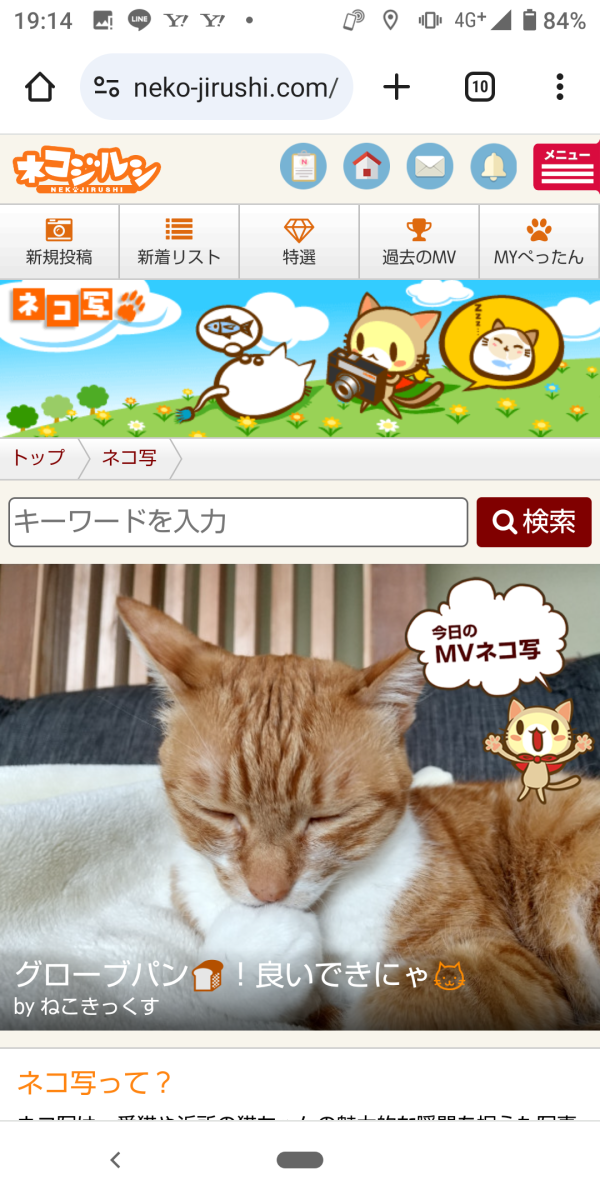
Task: Open the mail envelope icon
Action: tap(430, 167)
